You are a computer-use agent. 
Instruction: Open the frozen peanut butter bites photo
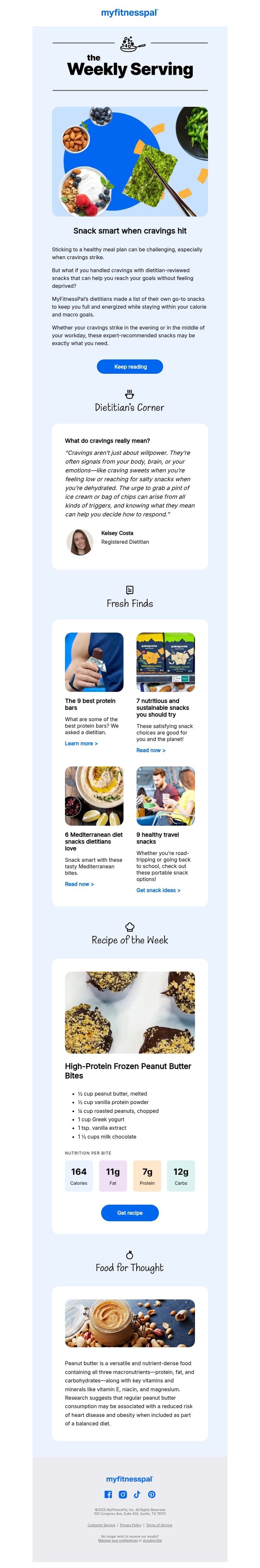[x=129, y=1012]
